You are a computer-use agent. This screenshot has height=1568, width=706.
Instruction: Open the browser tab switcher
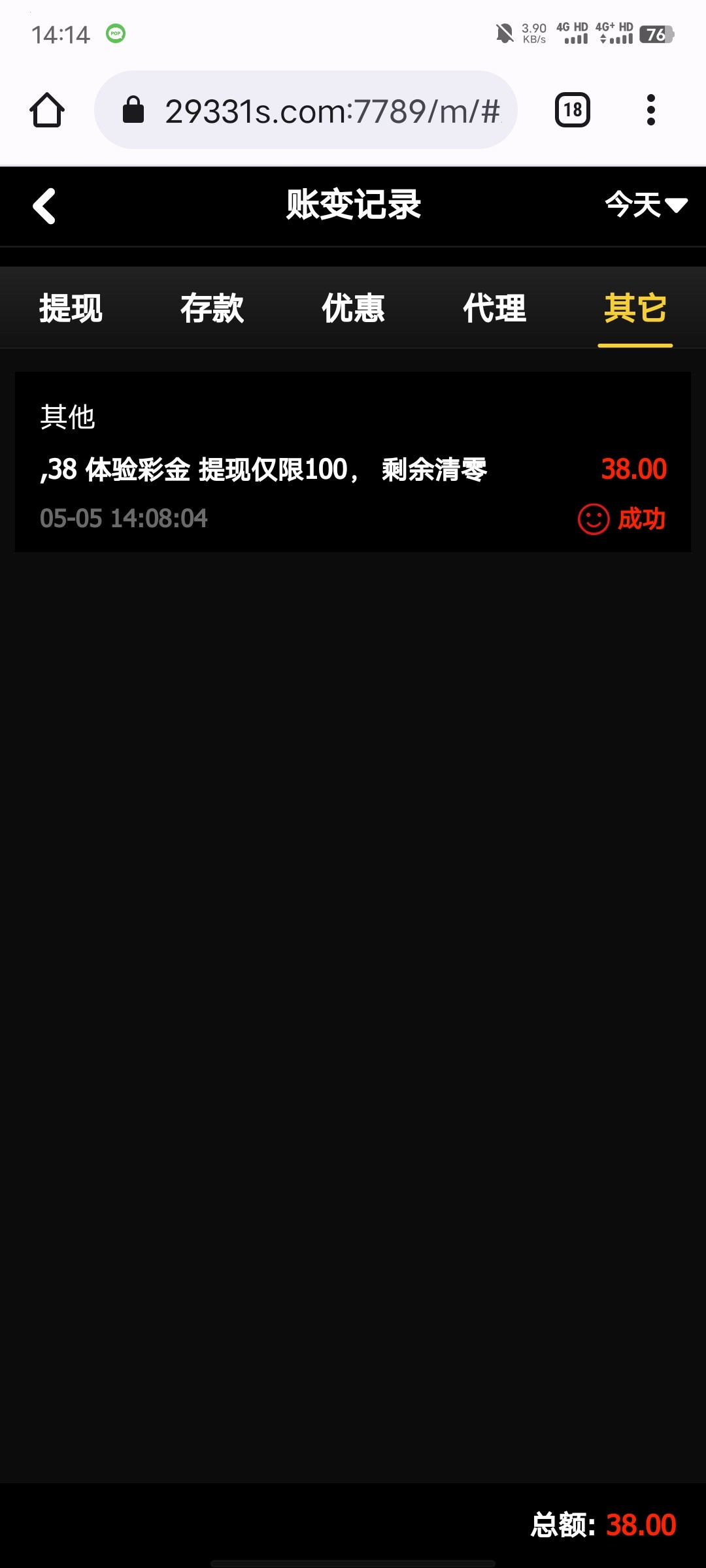point(573,110)
